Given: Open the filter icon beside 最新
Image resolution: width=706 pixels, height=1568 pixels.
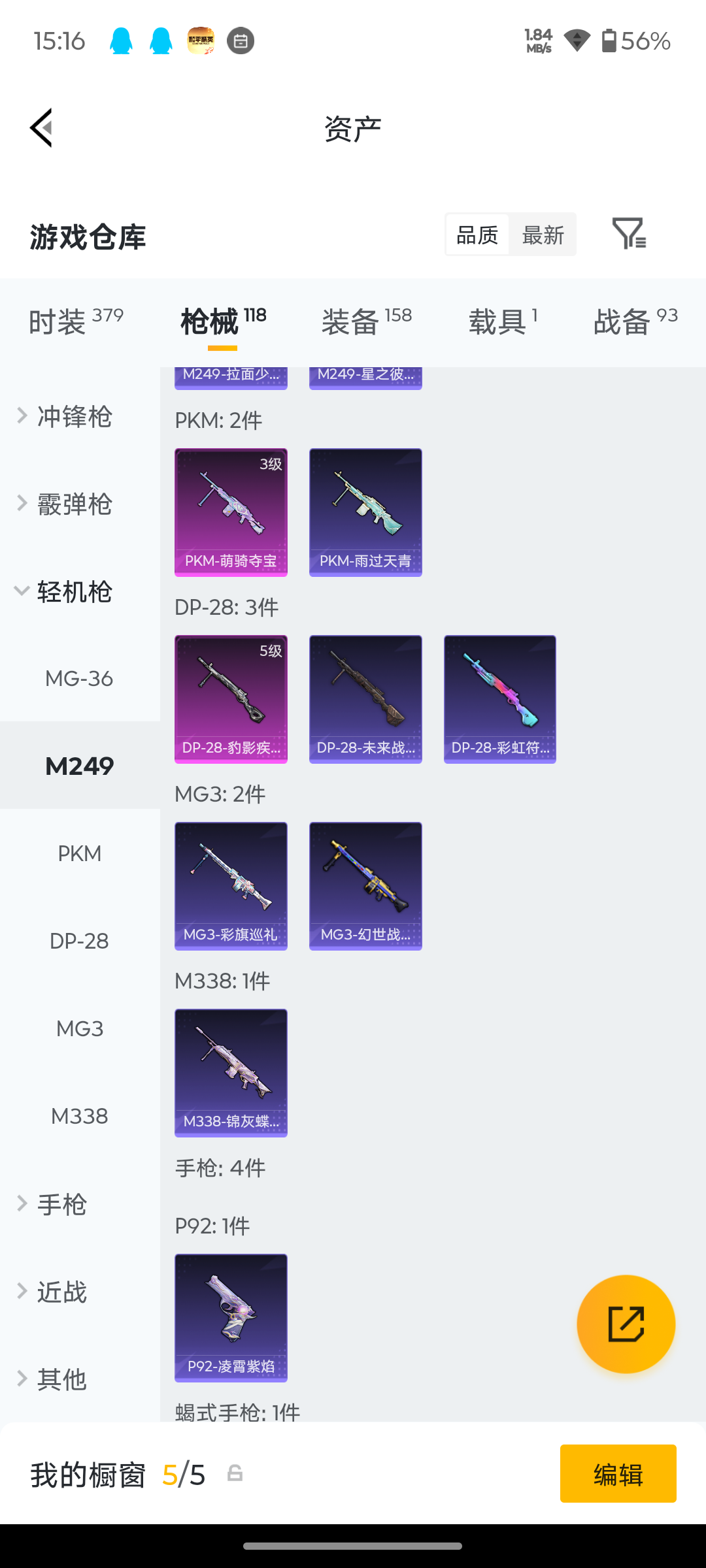Looking at the screenshot, I should 629,233.
